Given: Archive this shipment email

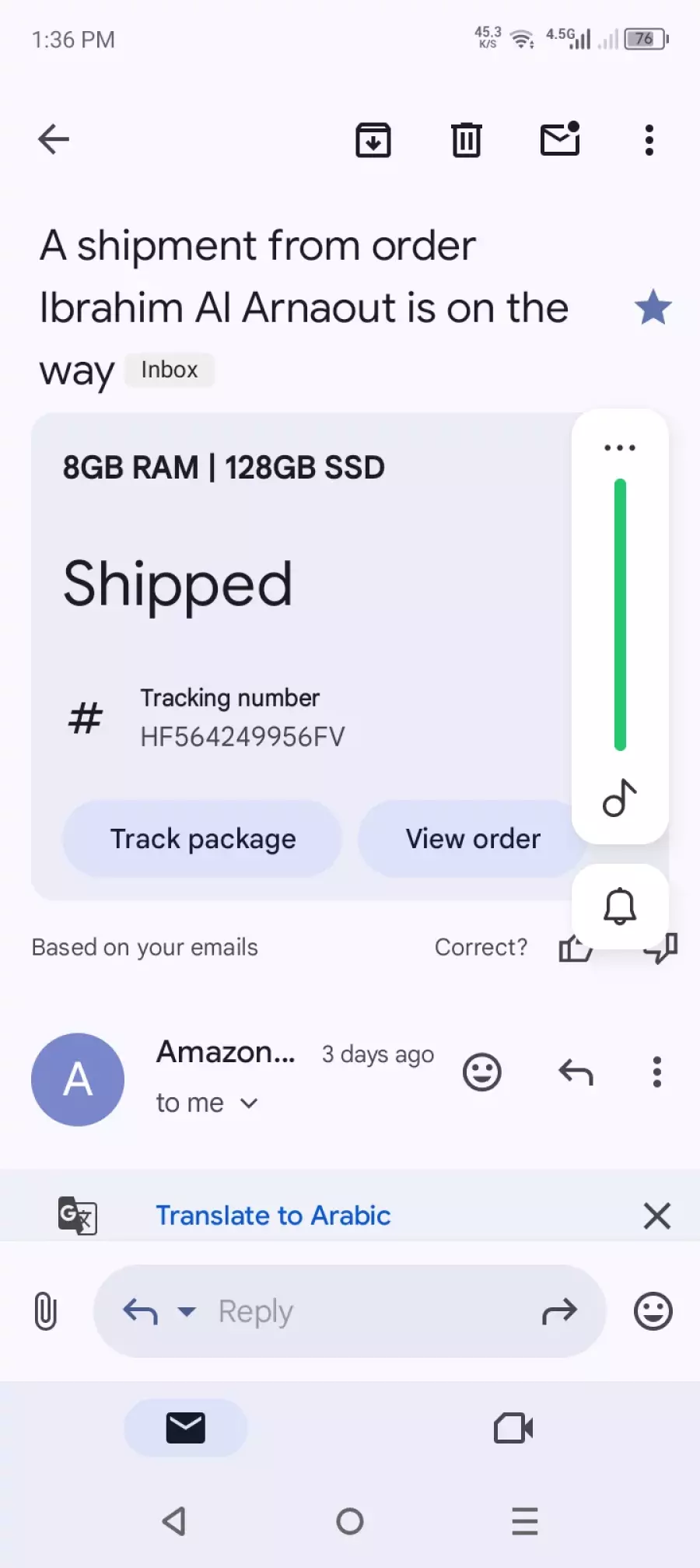Looking at the screenshot, I should 373,140.
